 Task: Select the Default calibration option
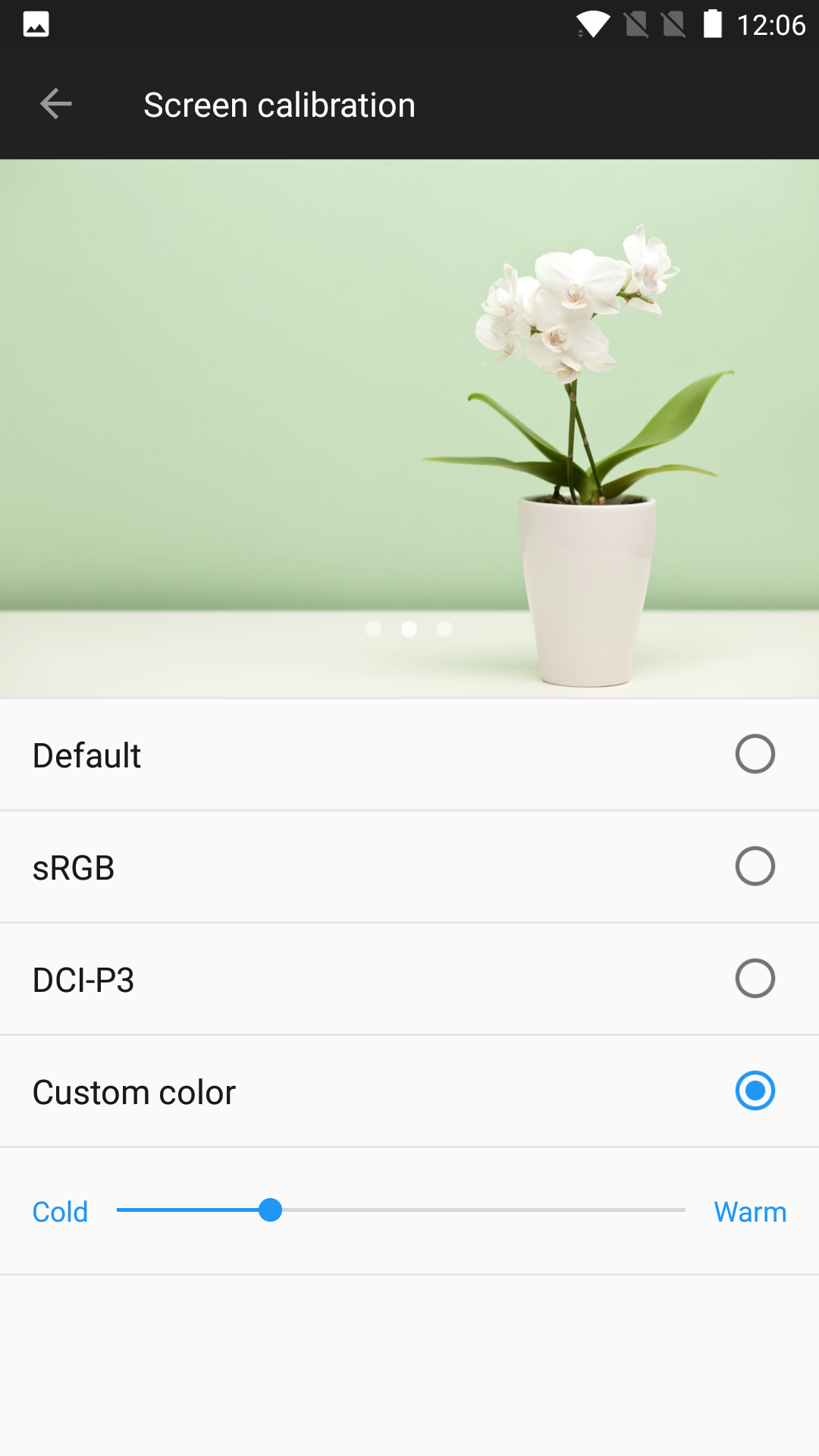pyautogui.click(x=409, y=755)
